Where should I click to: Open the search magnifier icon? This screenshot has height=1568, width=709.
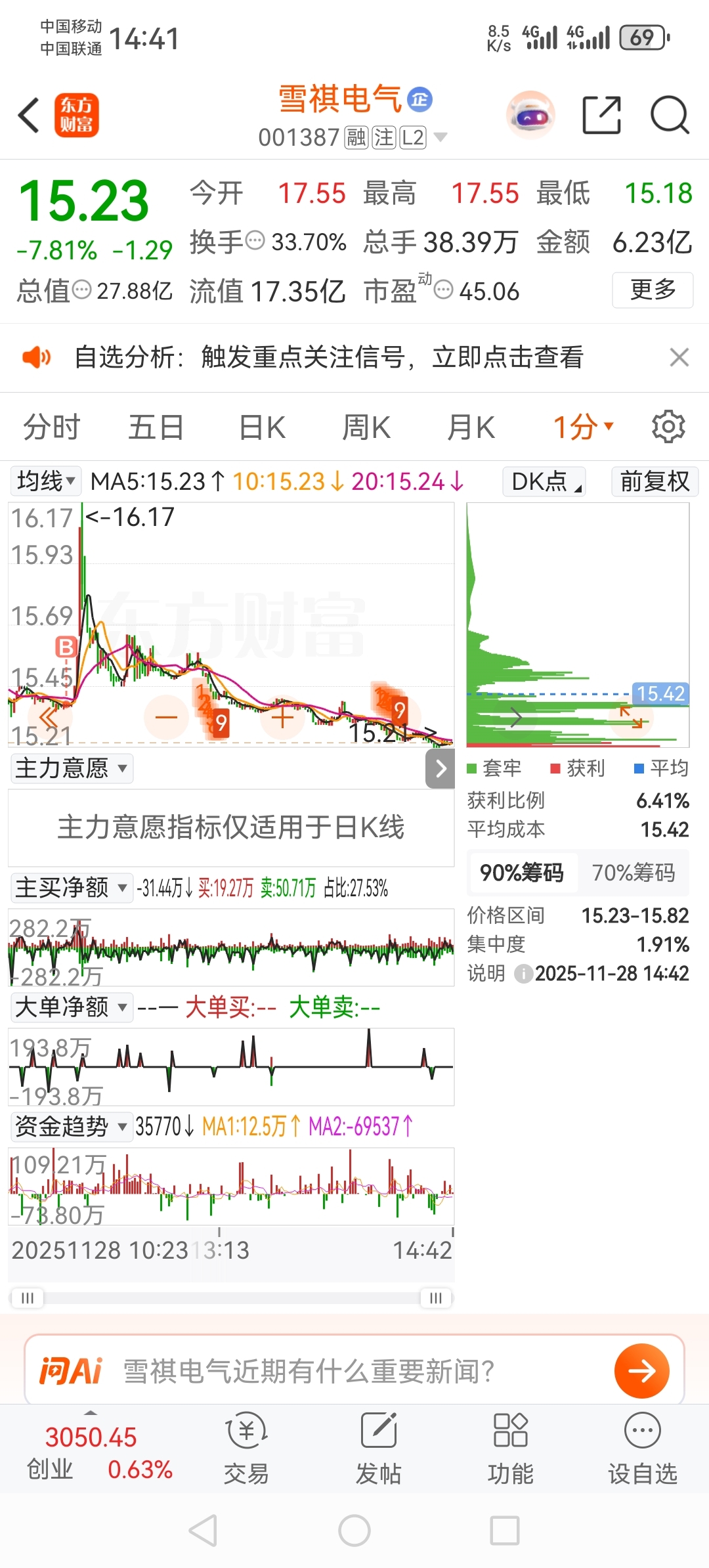click(x=669, y=116)
